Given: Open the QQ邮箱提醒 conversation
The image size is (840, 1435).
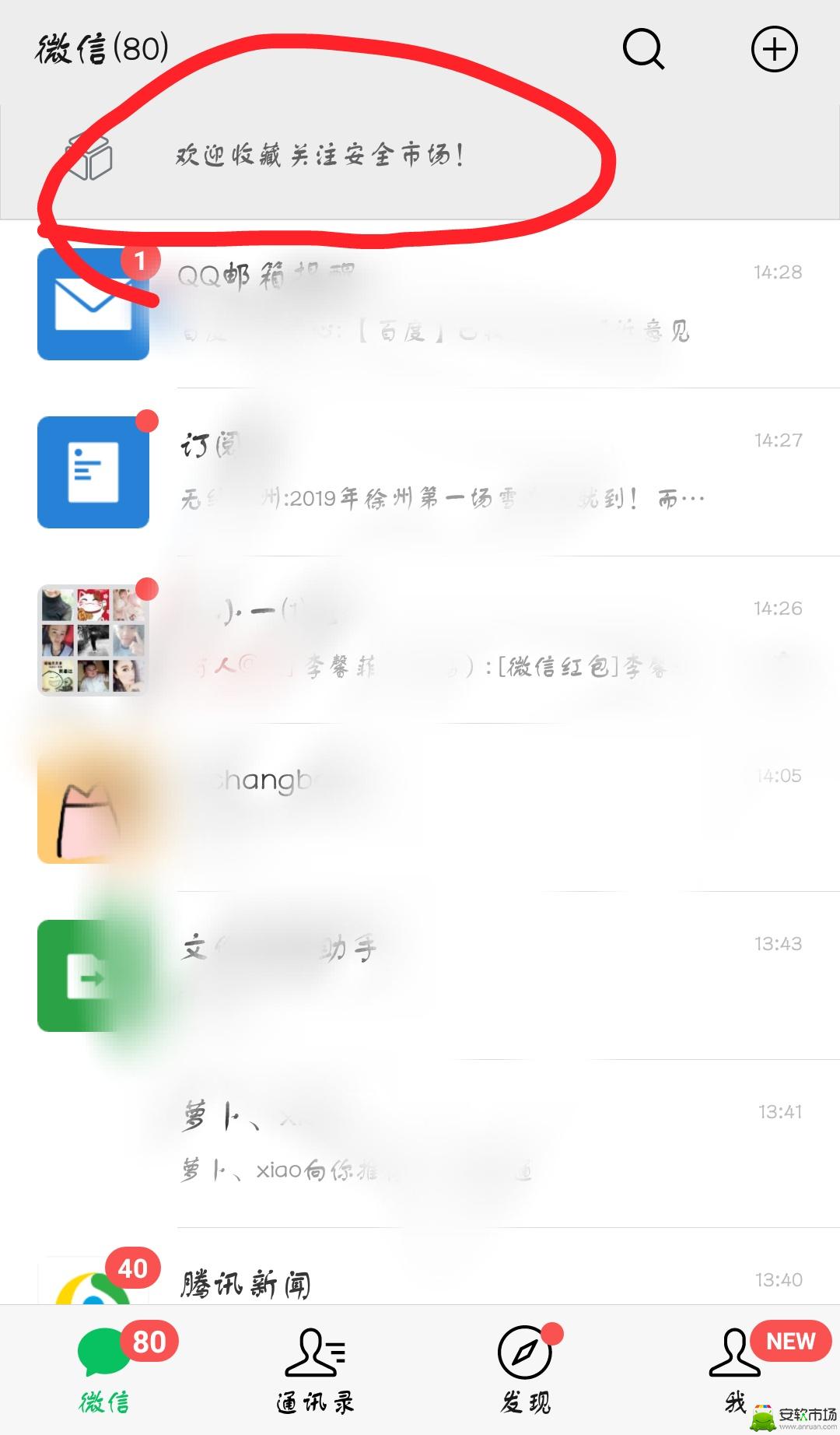Looking at the screenshot, I should pos(436,303).
